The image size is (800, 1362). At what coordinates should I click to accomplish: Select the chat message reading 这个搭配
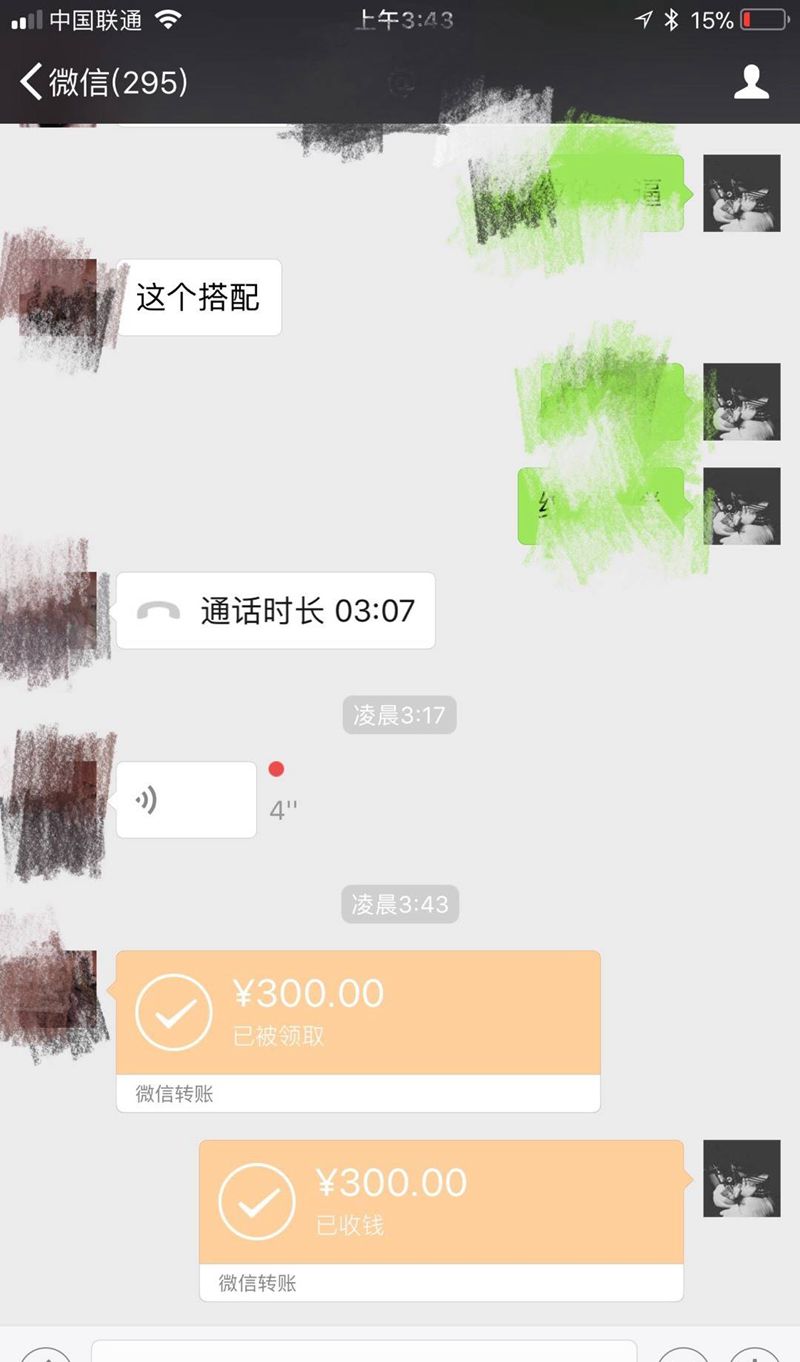[197, 296]
